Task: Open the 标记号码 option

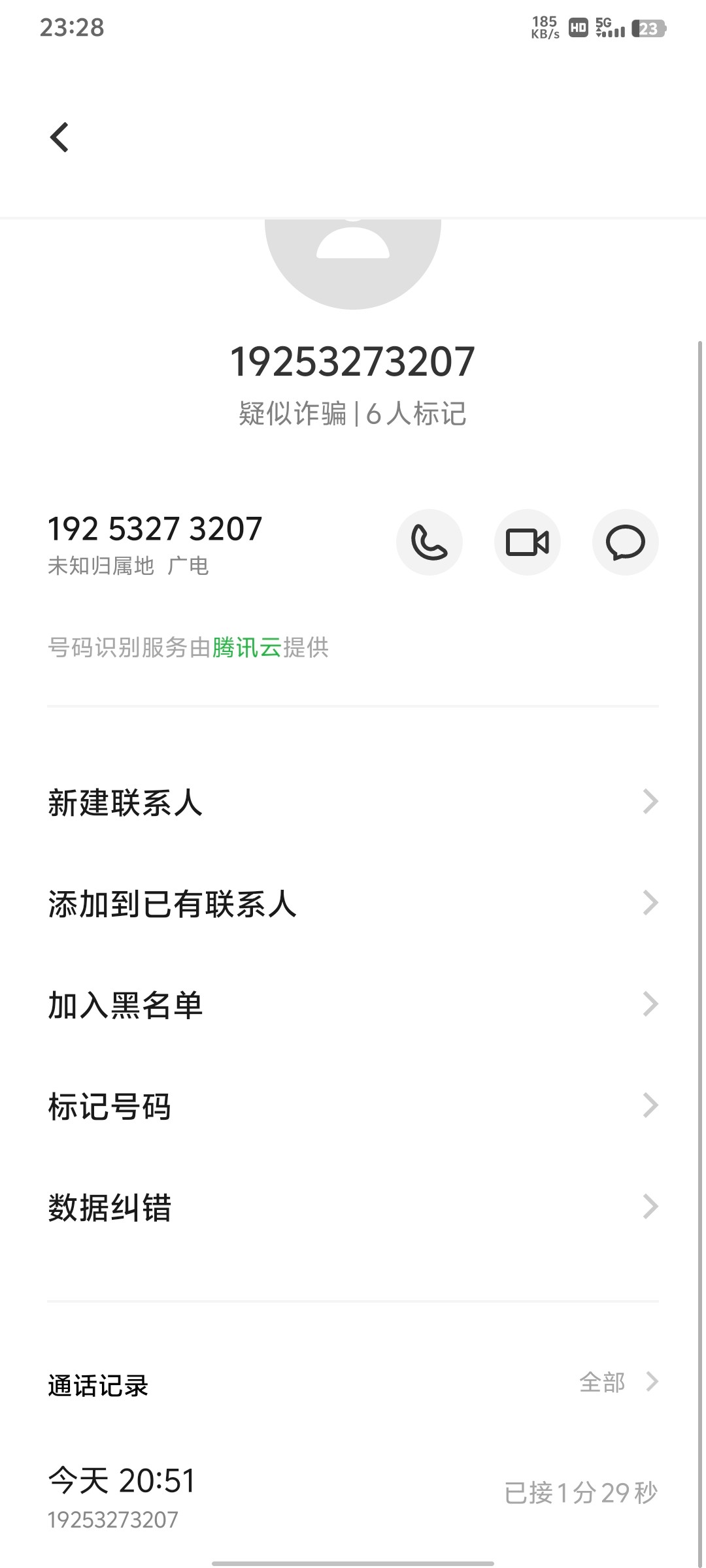Action: (x=353, y=1106)
